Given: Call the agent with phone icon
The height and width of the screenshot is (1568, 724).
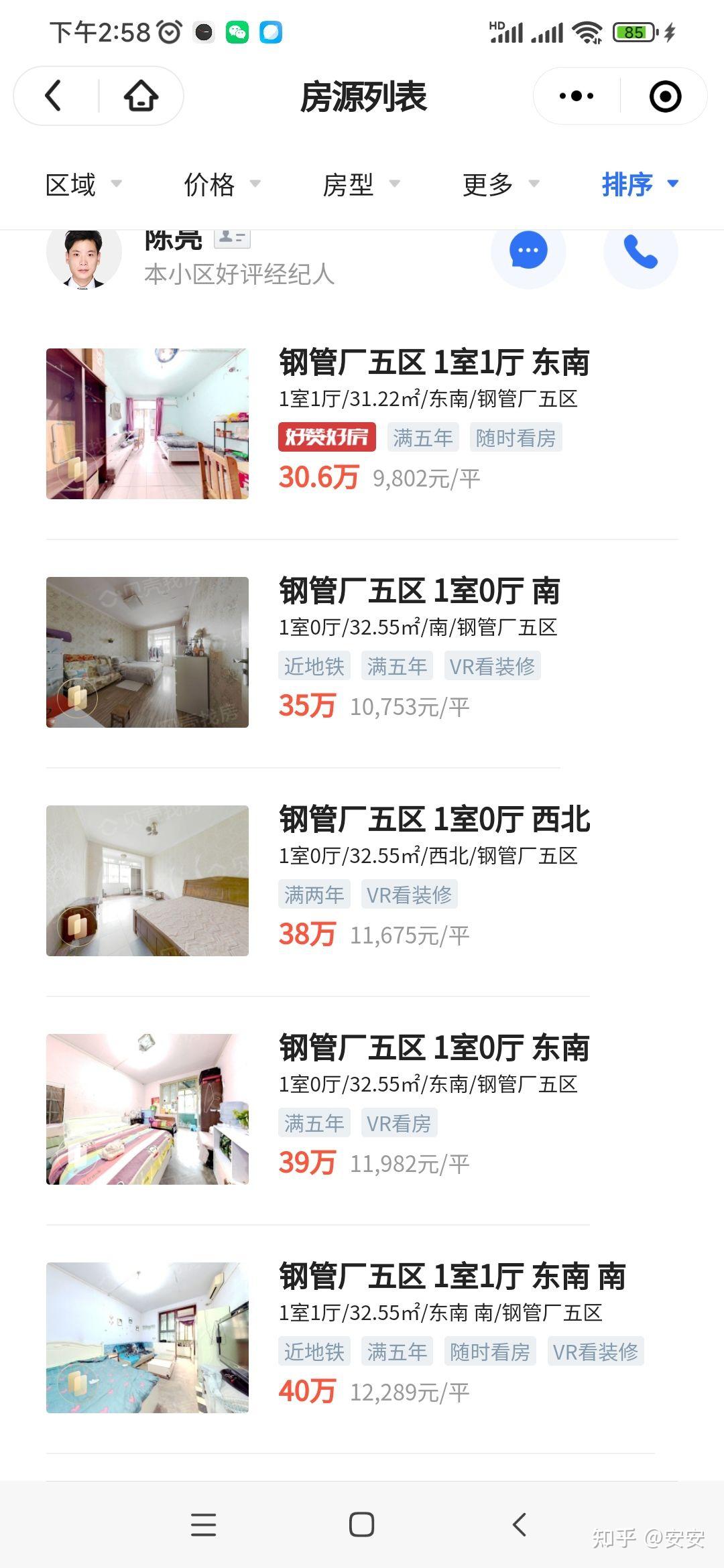Looking at the screenshot, I should 641,252.
